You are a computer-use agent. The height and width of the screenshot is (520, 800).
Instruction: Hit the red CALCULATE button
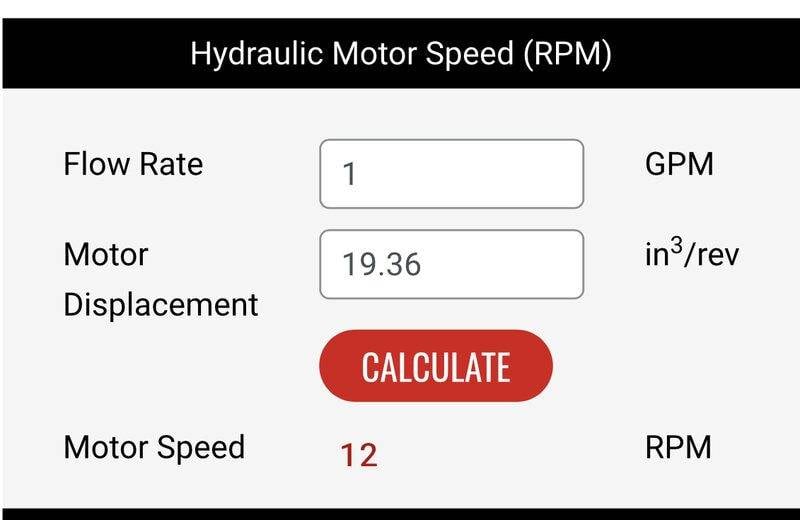(x=435, y=366)
